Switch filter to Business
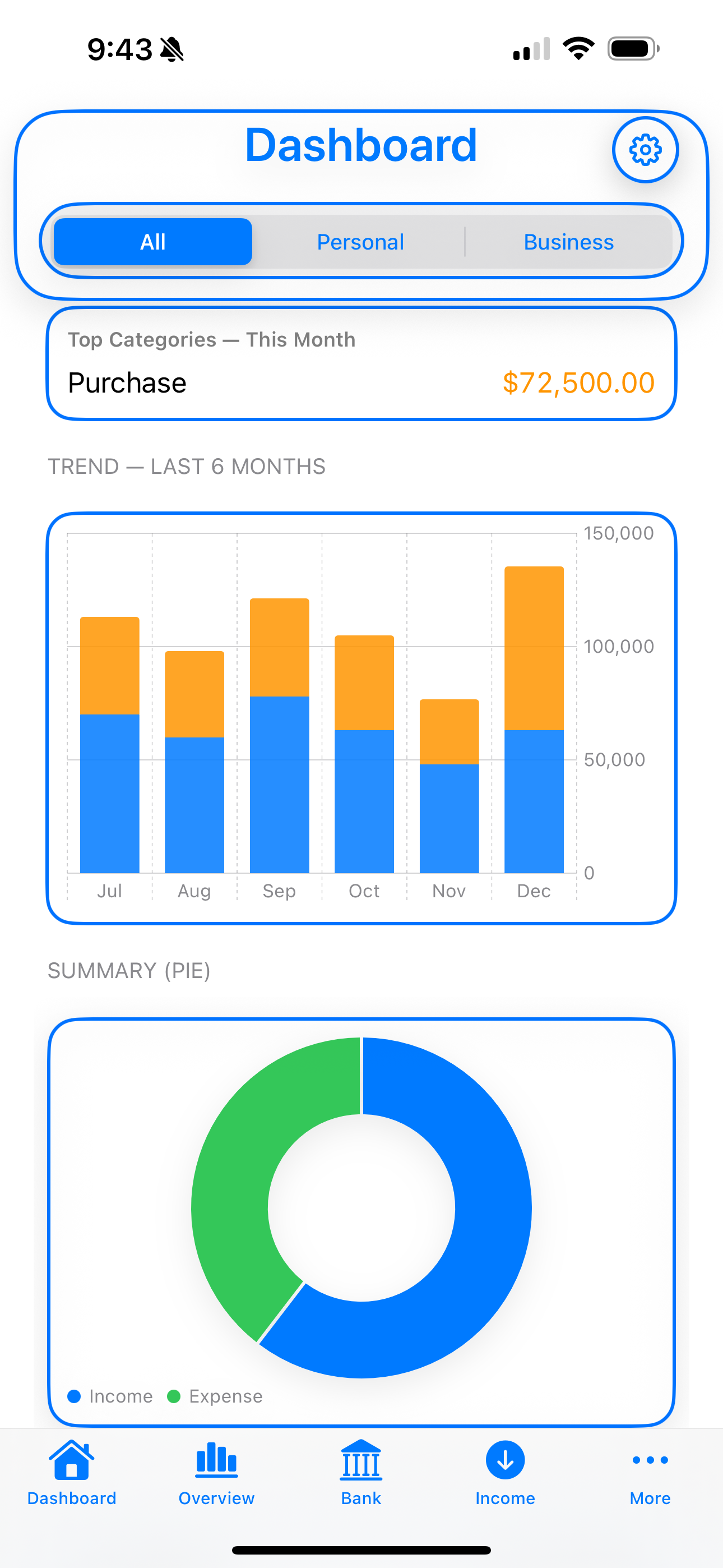The width and height of the screenshot is (723, 1568). pos(568,242)
